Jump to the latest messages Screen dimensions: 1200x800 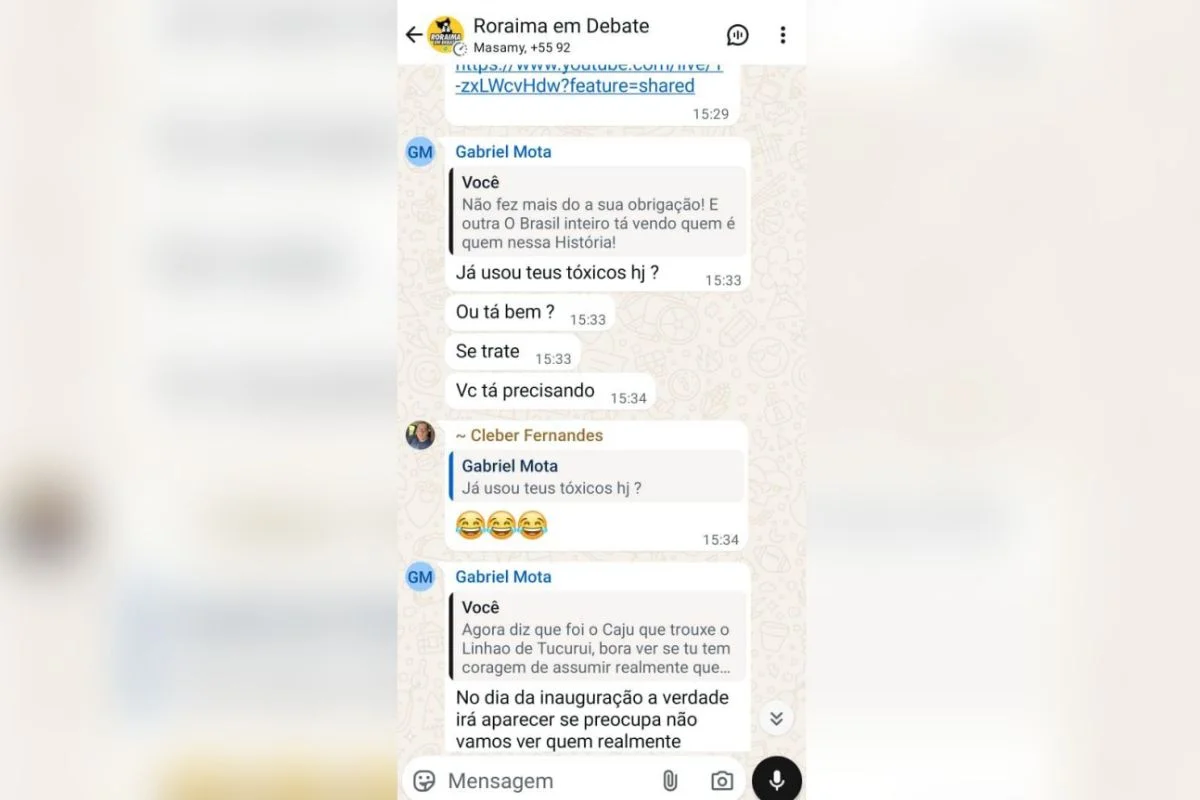pyautogui.click(x=775, y=717)
